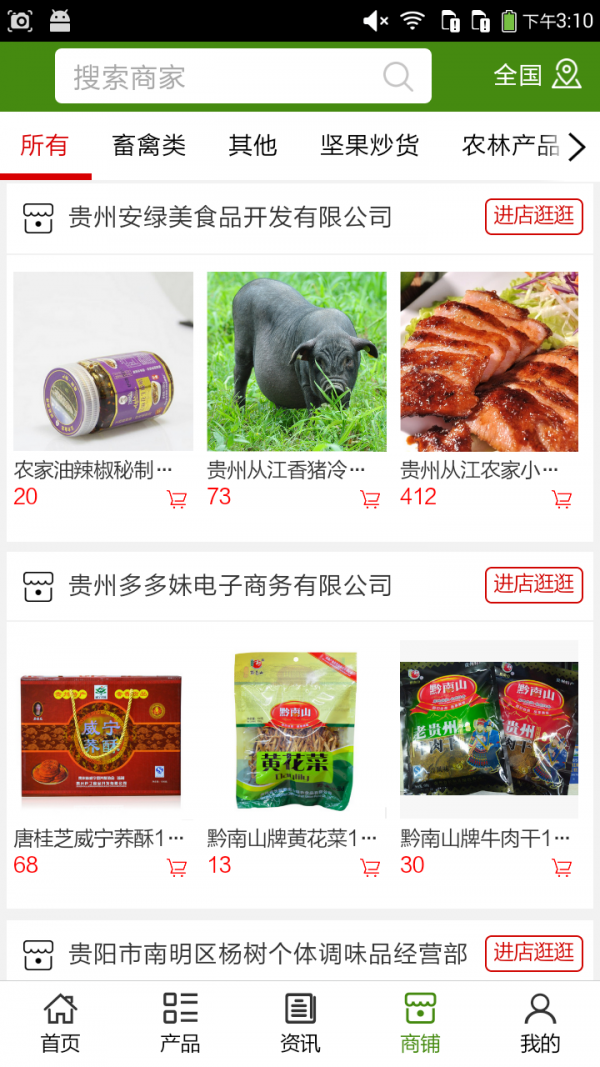600x1067 pixels.
Task: Select the 其他 category tab
Action: (252, 146)
